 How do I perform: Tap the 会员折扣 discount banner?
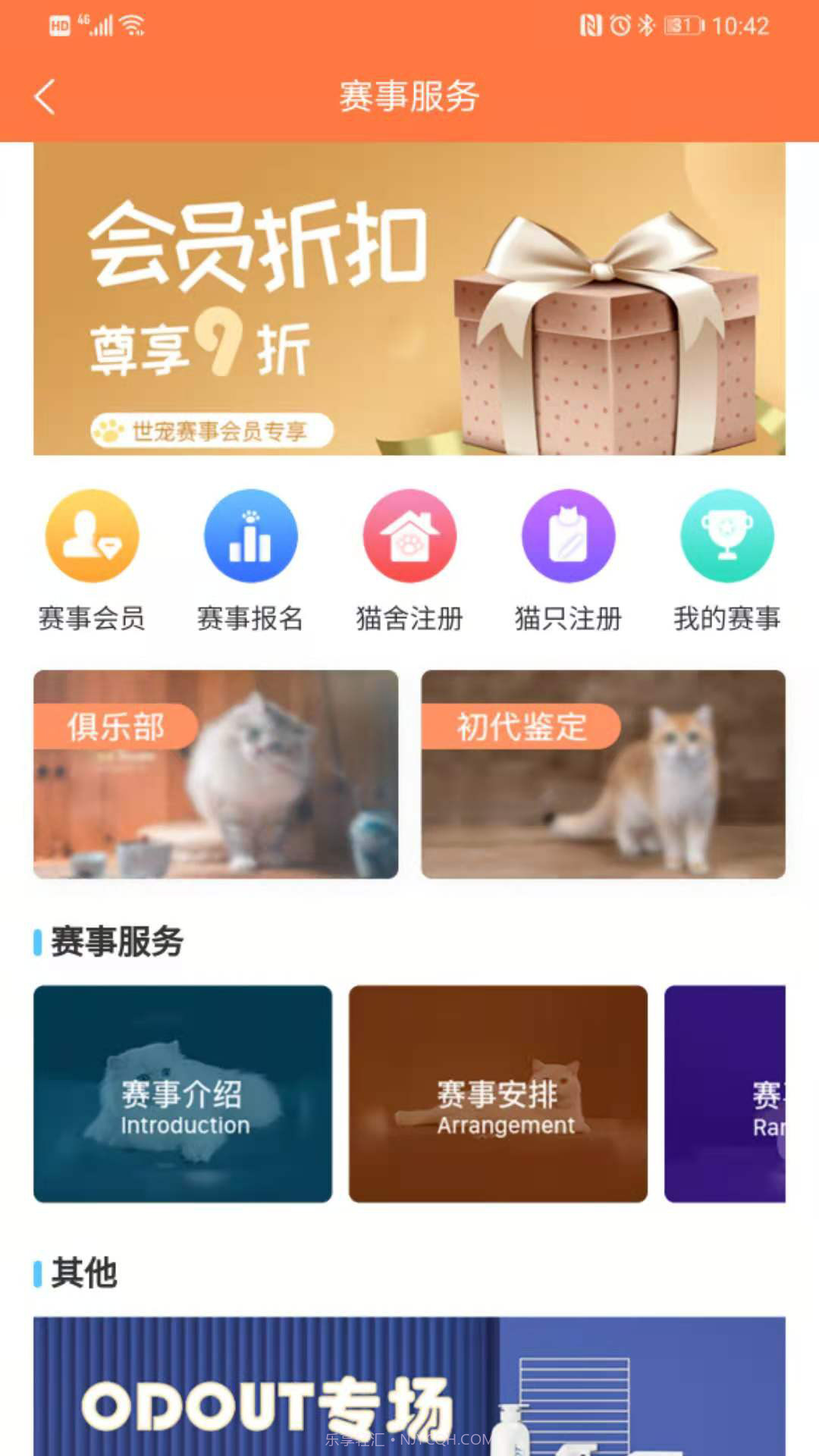click(409, 300)
